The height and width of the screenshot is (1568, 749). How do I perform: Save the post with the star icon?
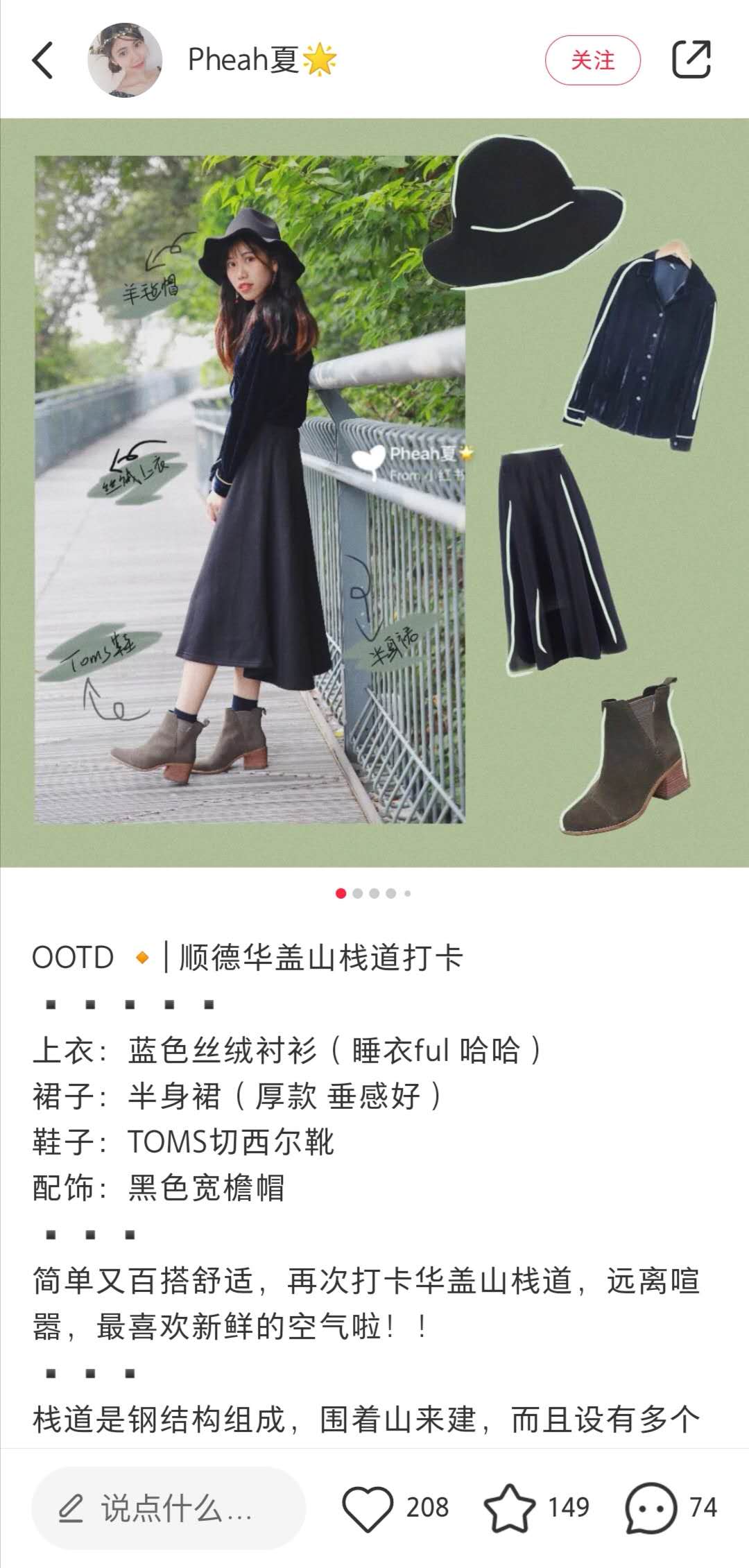[510, 1508]
